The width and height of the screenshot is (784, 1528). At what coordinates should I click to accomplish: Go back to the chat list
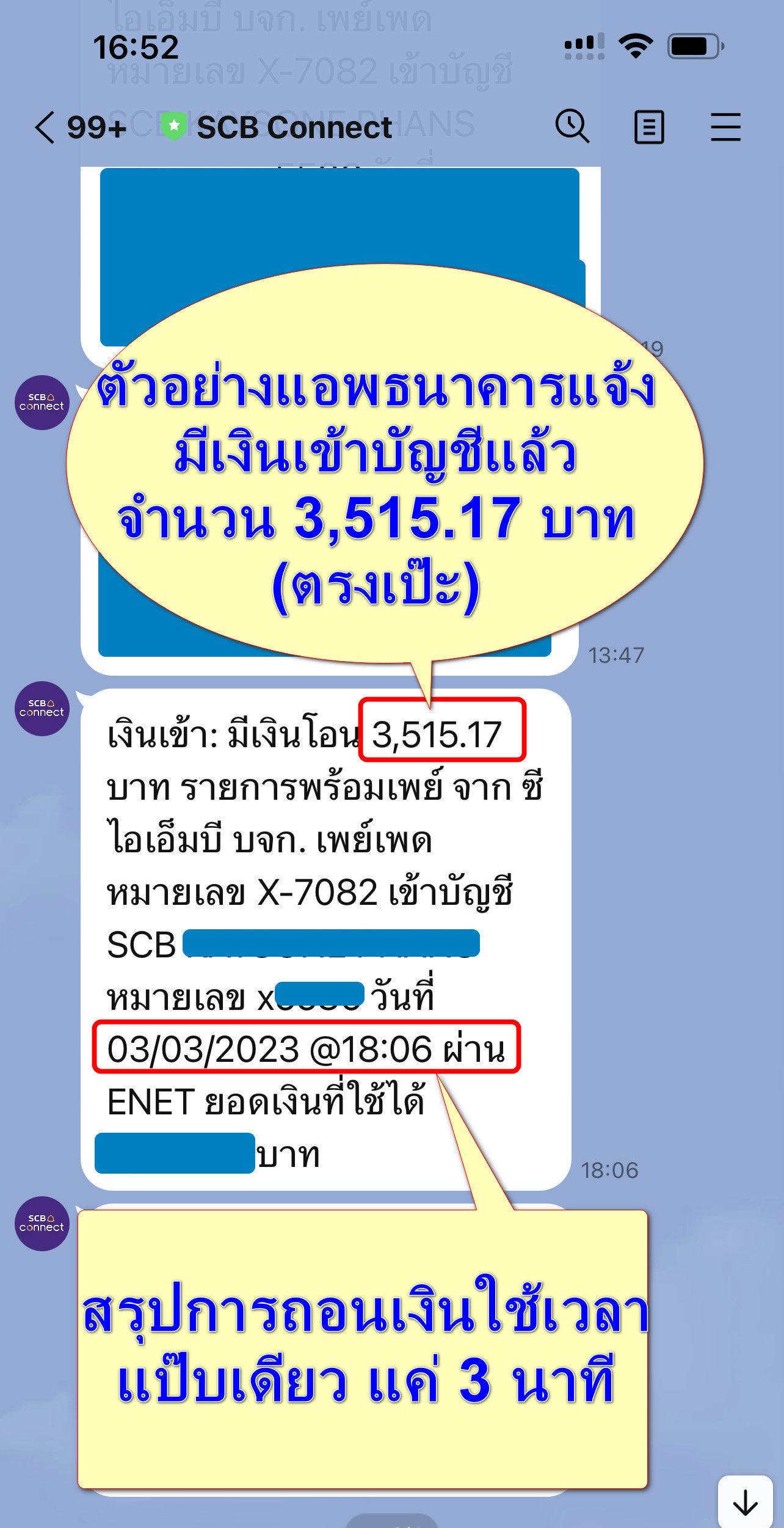click(x=45, y=128)
